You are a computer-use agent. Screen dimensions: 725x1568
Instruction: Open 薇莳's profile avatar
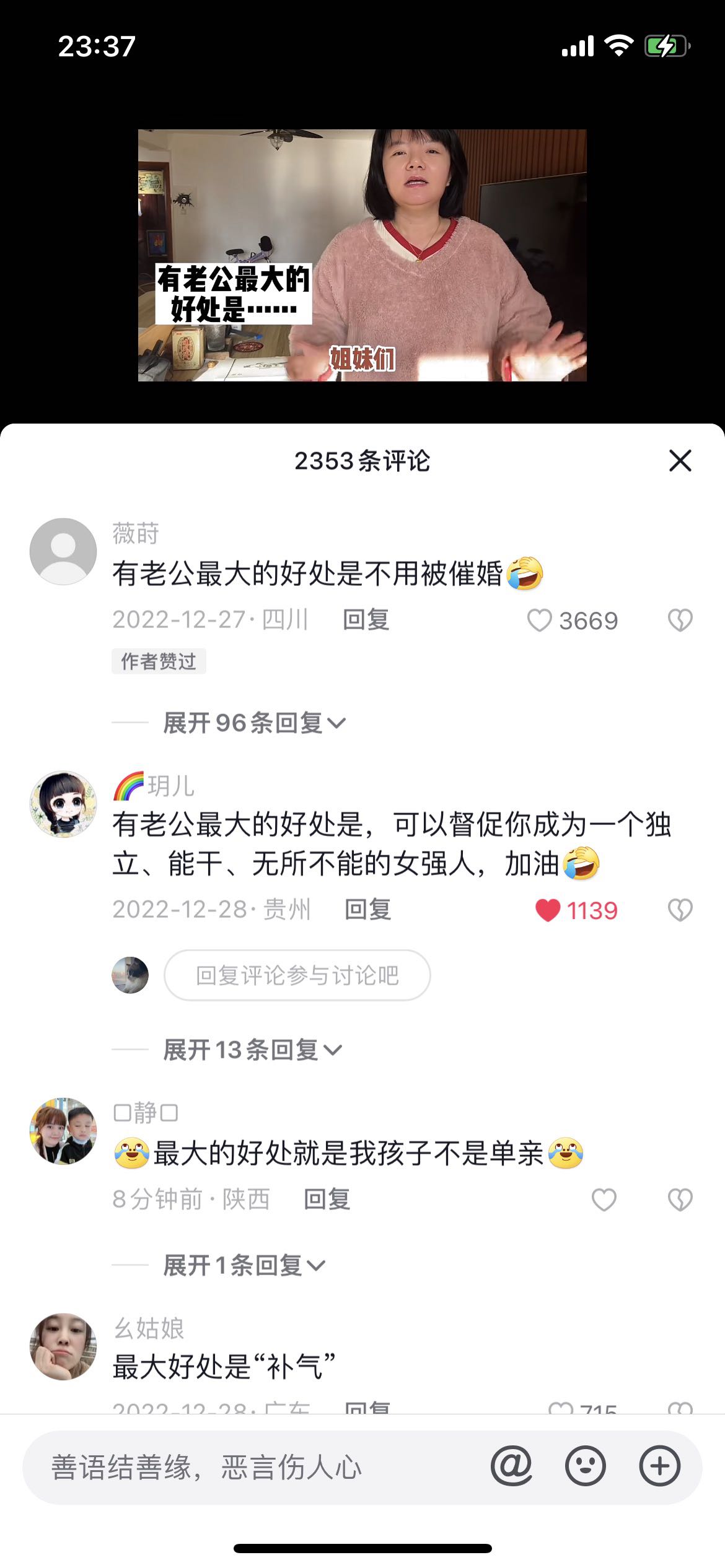[63, 551]
